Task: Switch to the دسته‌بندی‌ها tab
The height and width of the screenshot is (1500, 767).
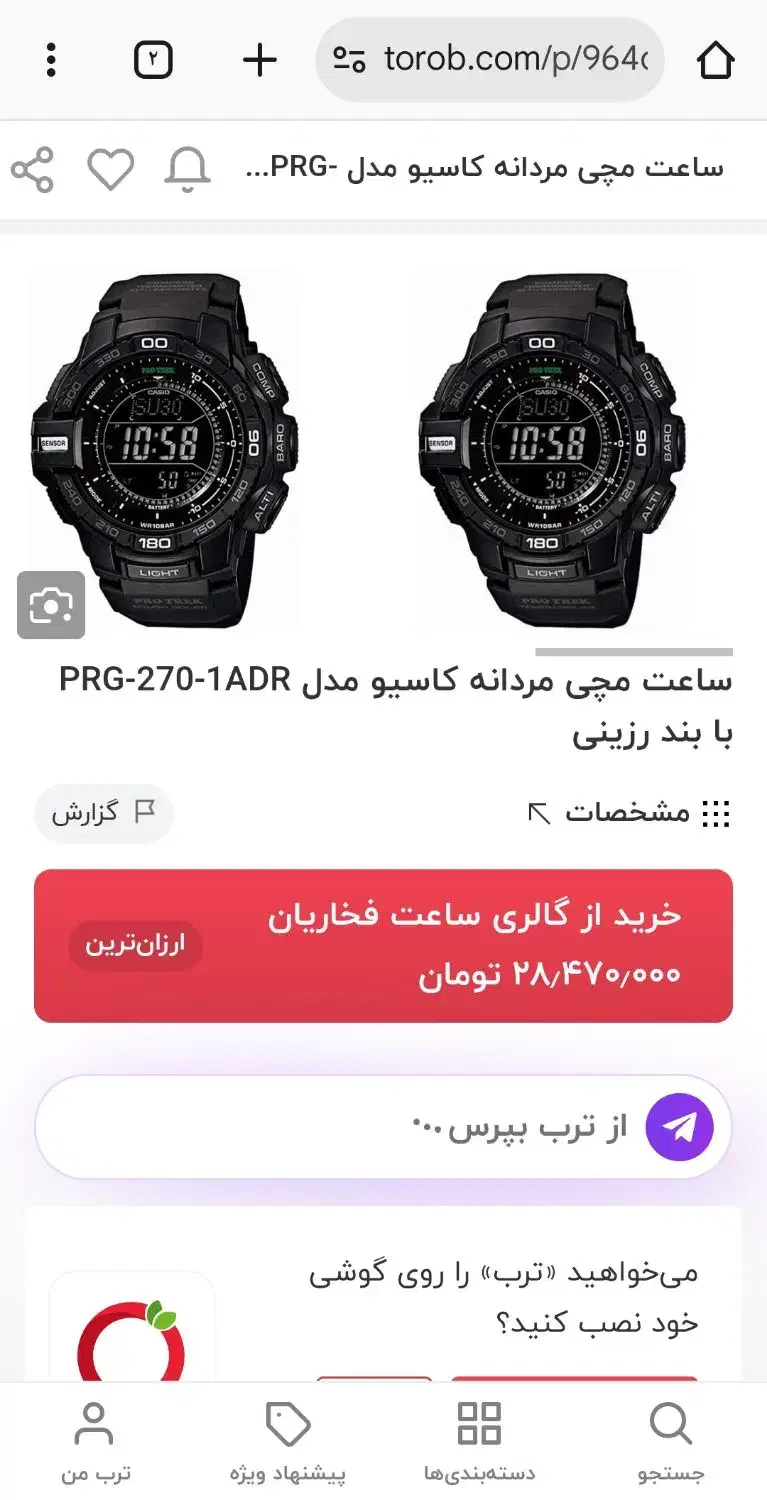Action: point(479,1442)
